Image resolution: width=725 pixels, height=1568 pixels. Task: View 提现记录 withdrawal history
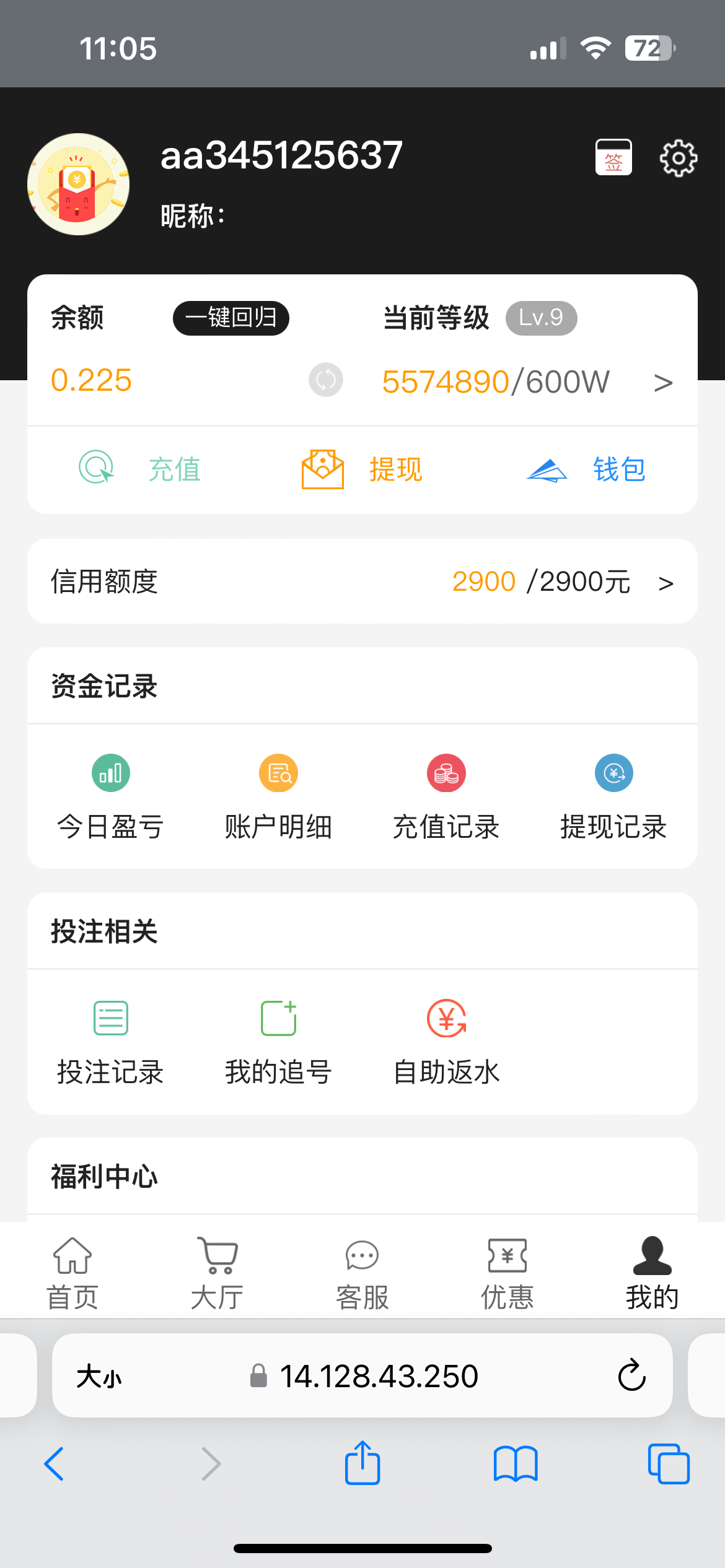click(613, 798)
